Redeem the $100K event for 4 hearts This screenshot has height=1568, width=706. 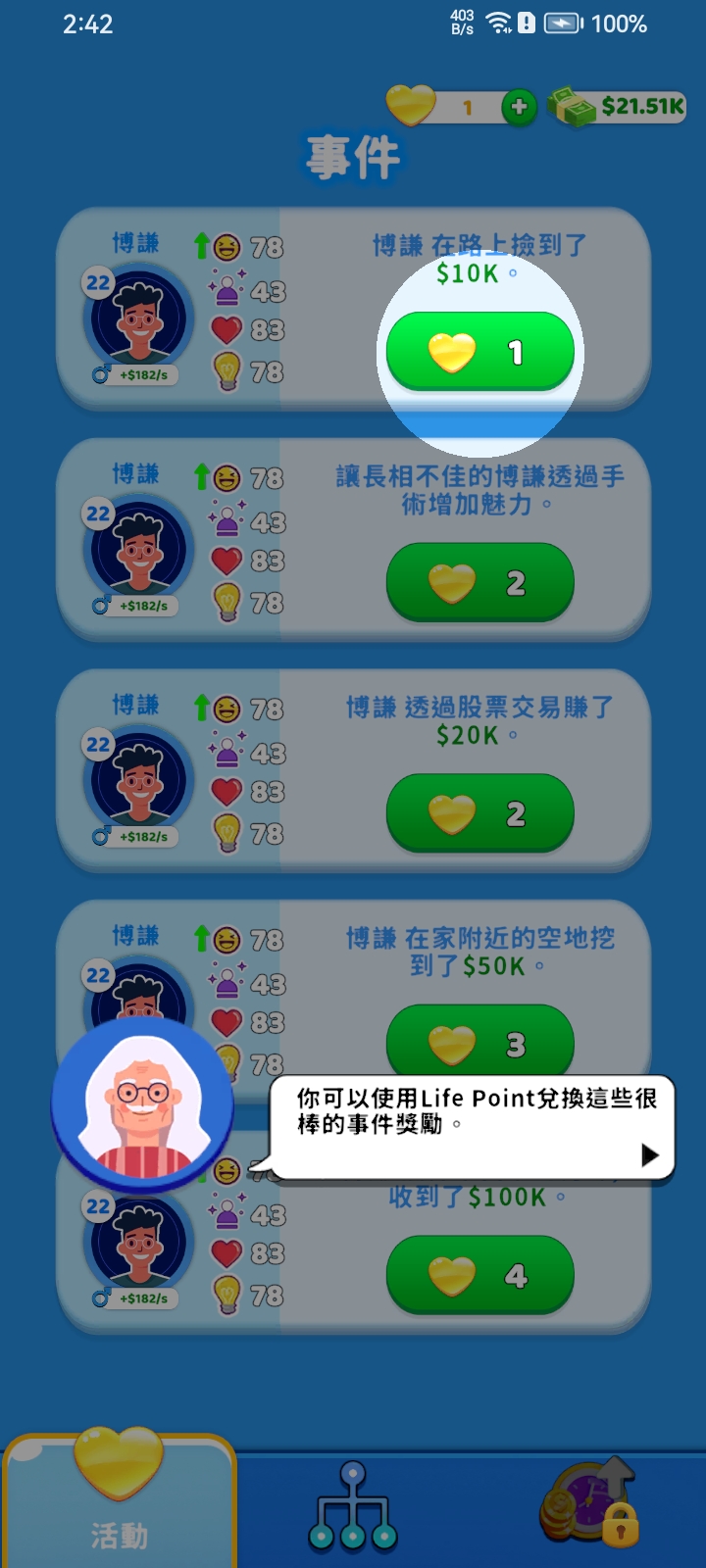tap(479, 1275)
